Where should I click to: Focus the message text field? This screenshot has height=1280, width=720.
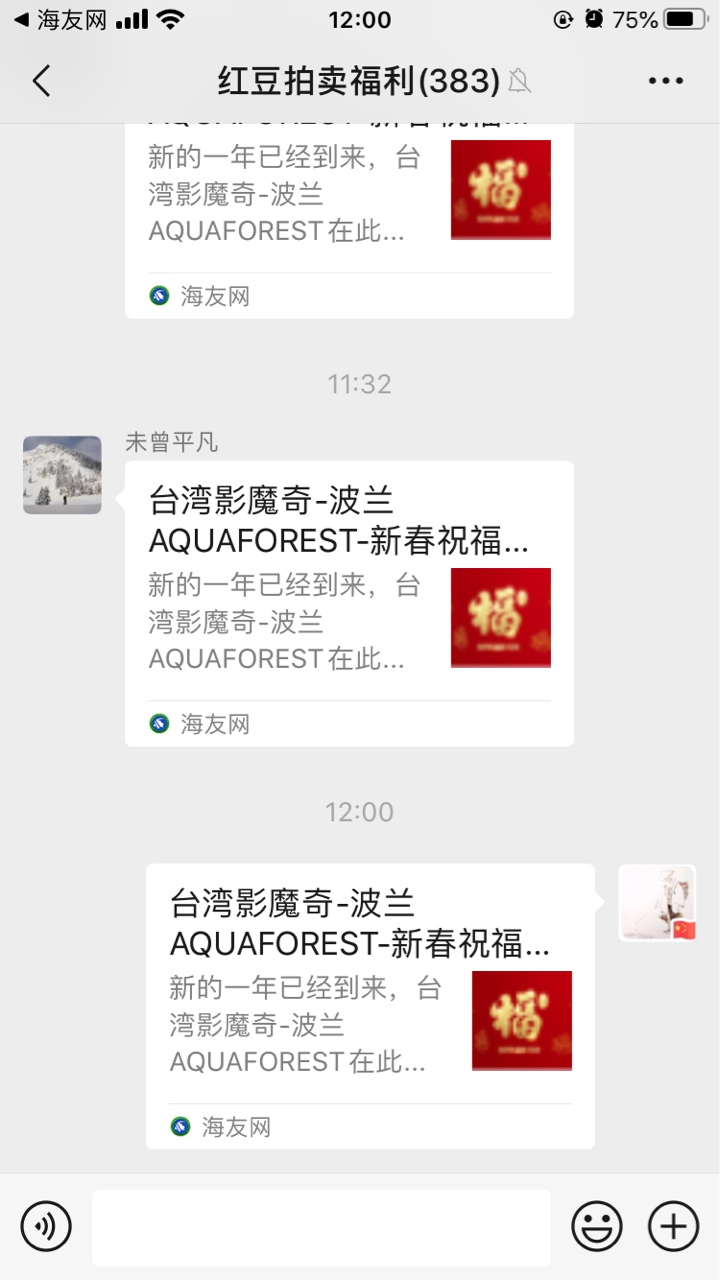321,1227
